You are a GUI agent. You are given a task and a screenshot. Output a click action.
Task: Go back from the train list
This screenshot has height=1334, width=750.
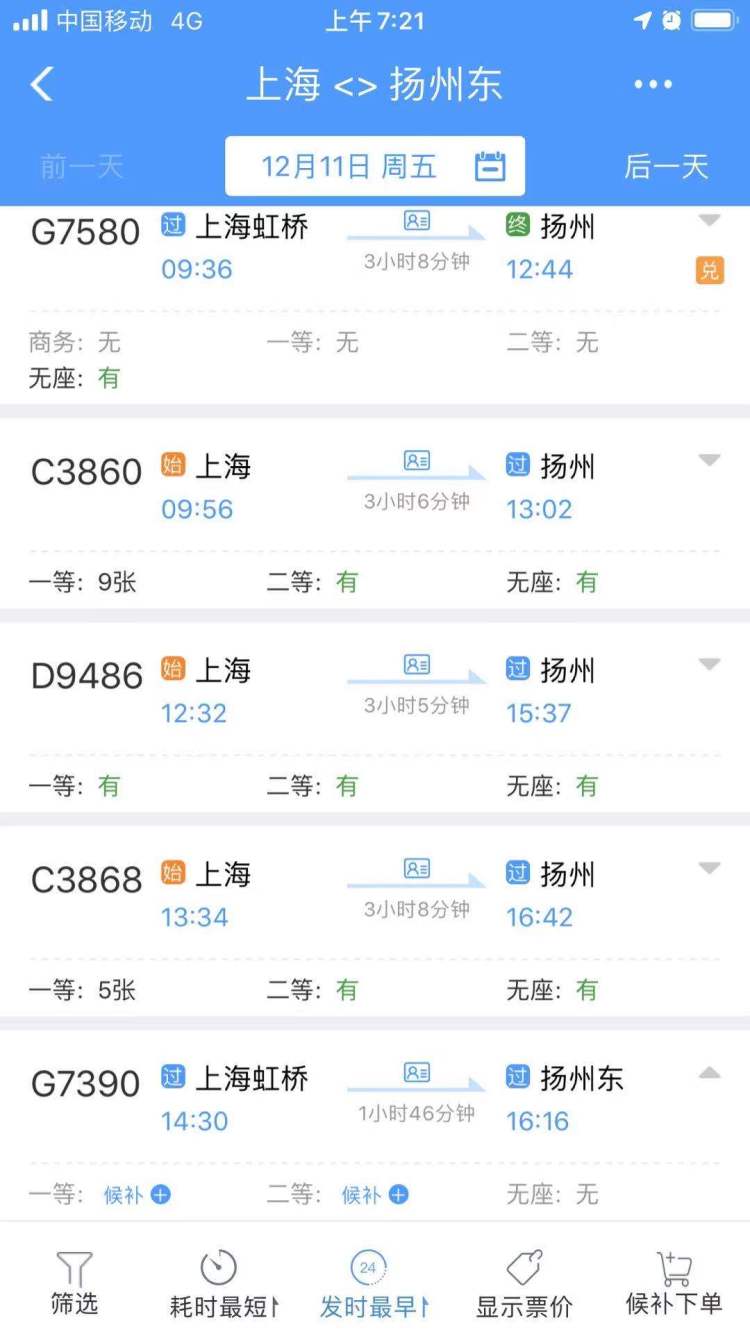click(42, 85)
